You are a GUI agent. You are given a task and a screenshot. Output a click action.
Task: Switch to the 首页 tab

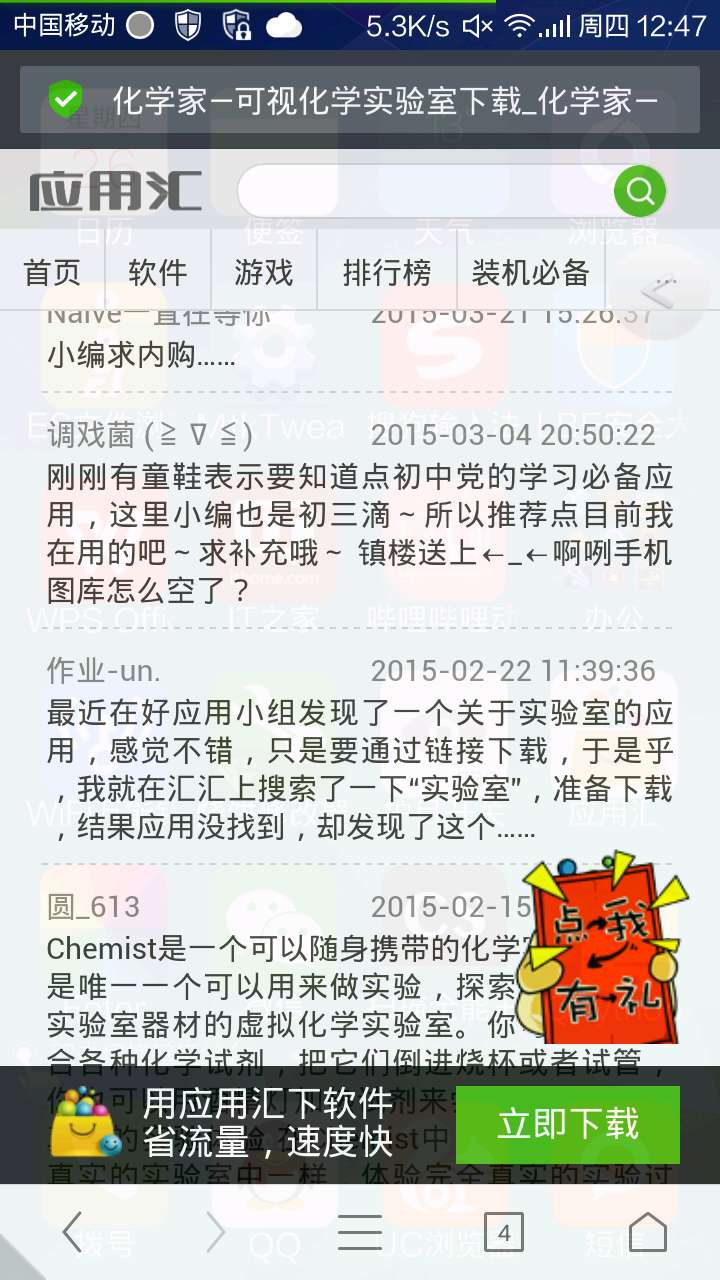click(52, 272)
